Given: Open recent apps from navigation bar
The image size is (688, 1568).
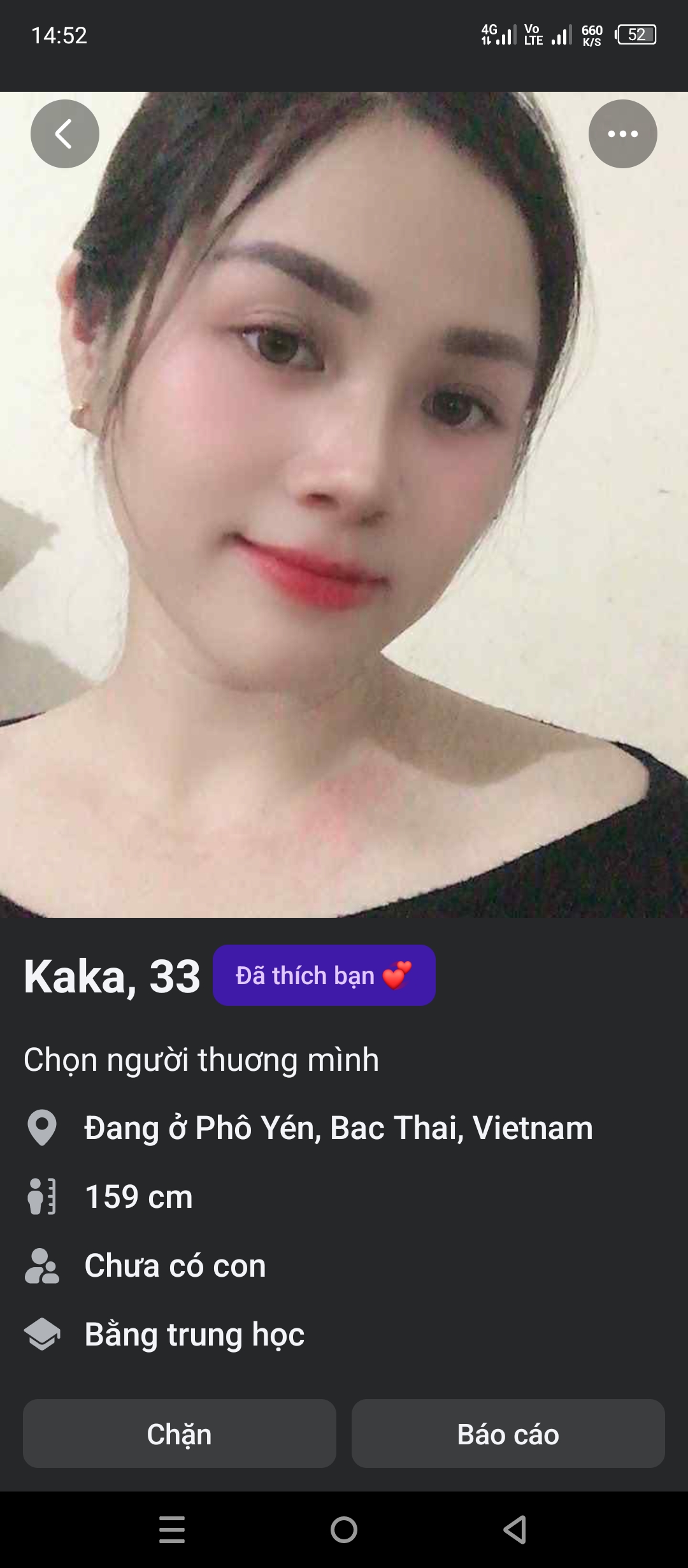Looking at the screenshot, I should tap(172, 1530).
